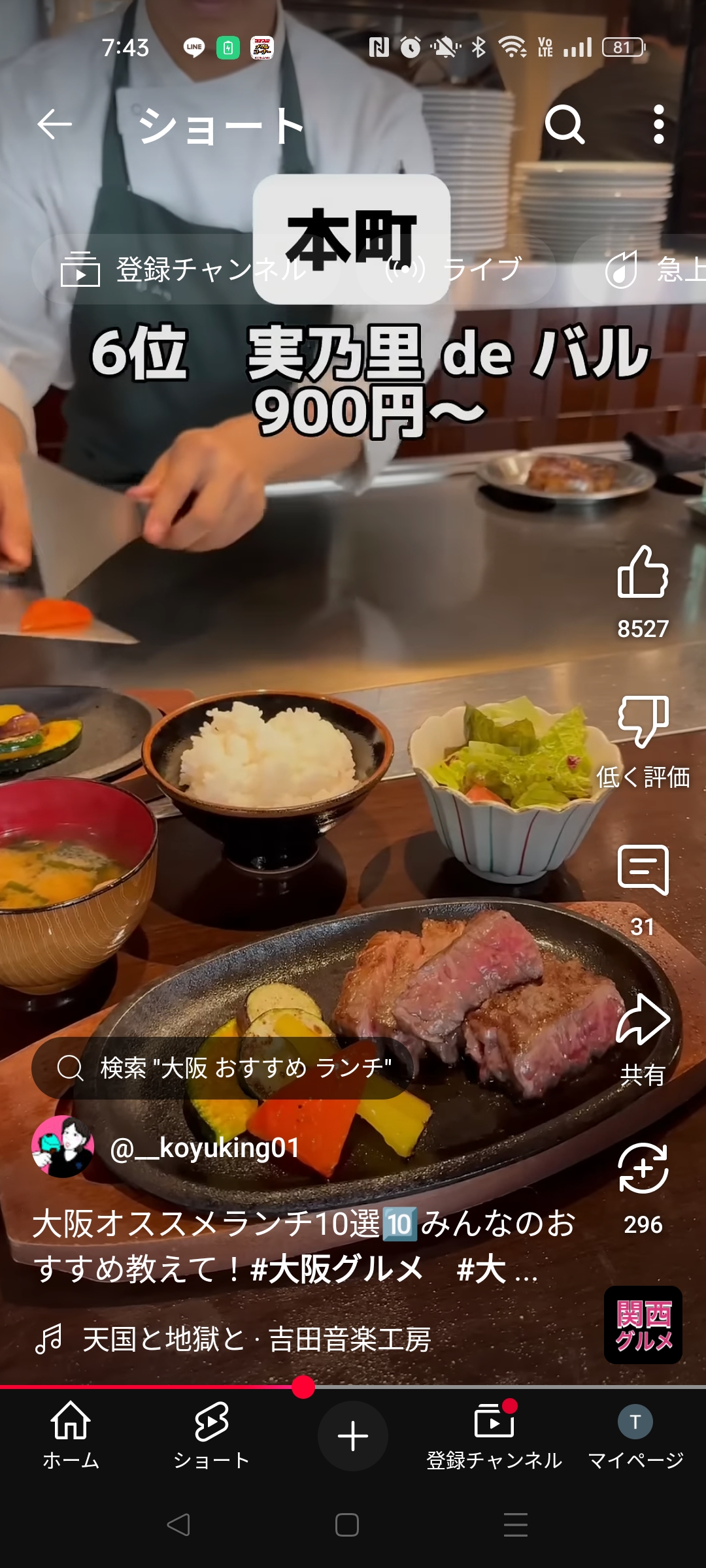Create new content with the plus button

point(353,1436)
